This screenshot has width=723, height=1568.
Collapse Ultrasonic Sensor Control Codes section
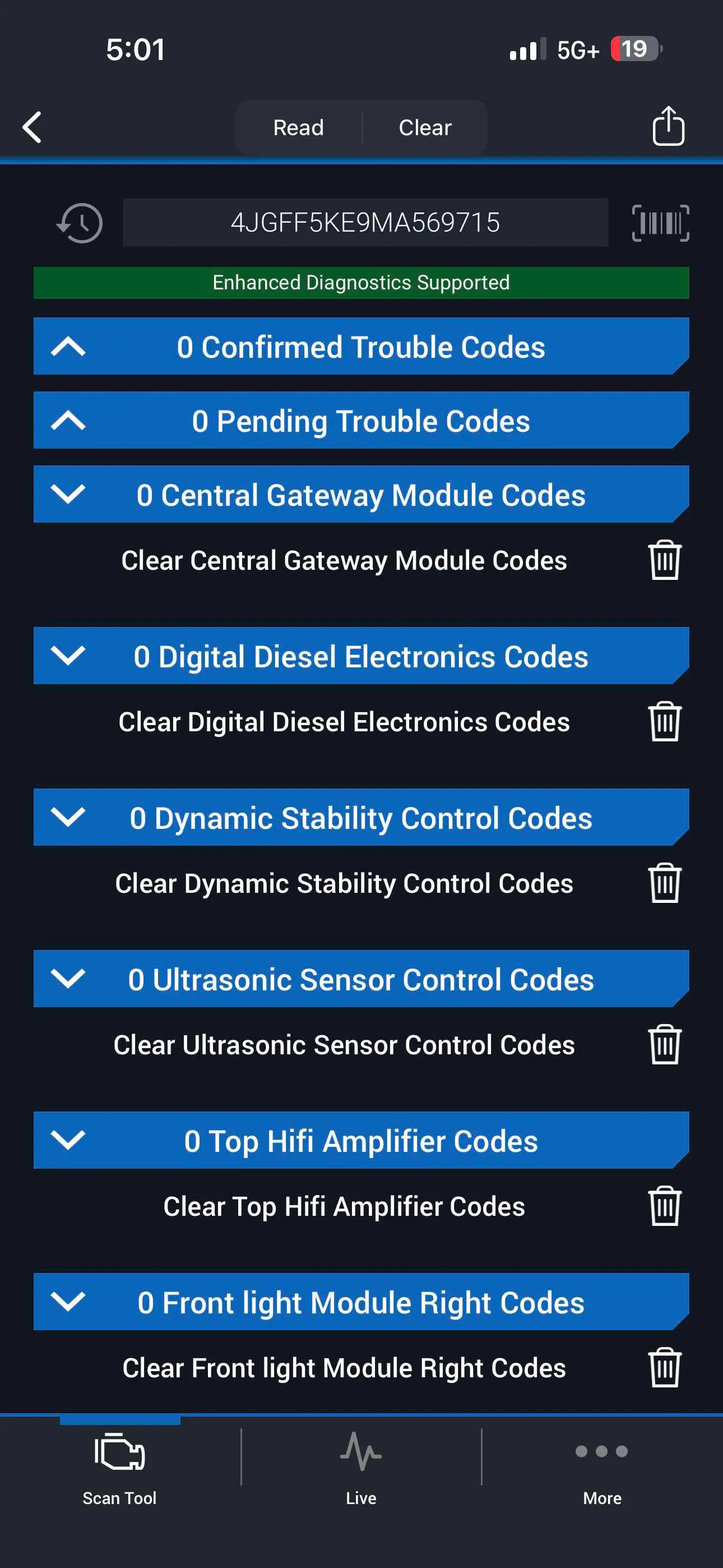pyautogui.click(x=361, y=979)
